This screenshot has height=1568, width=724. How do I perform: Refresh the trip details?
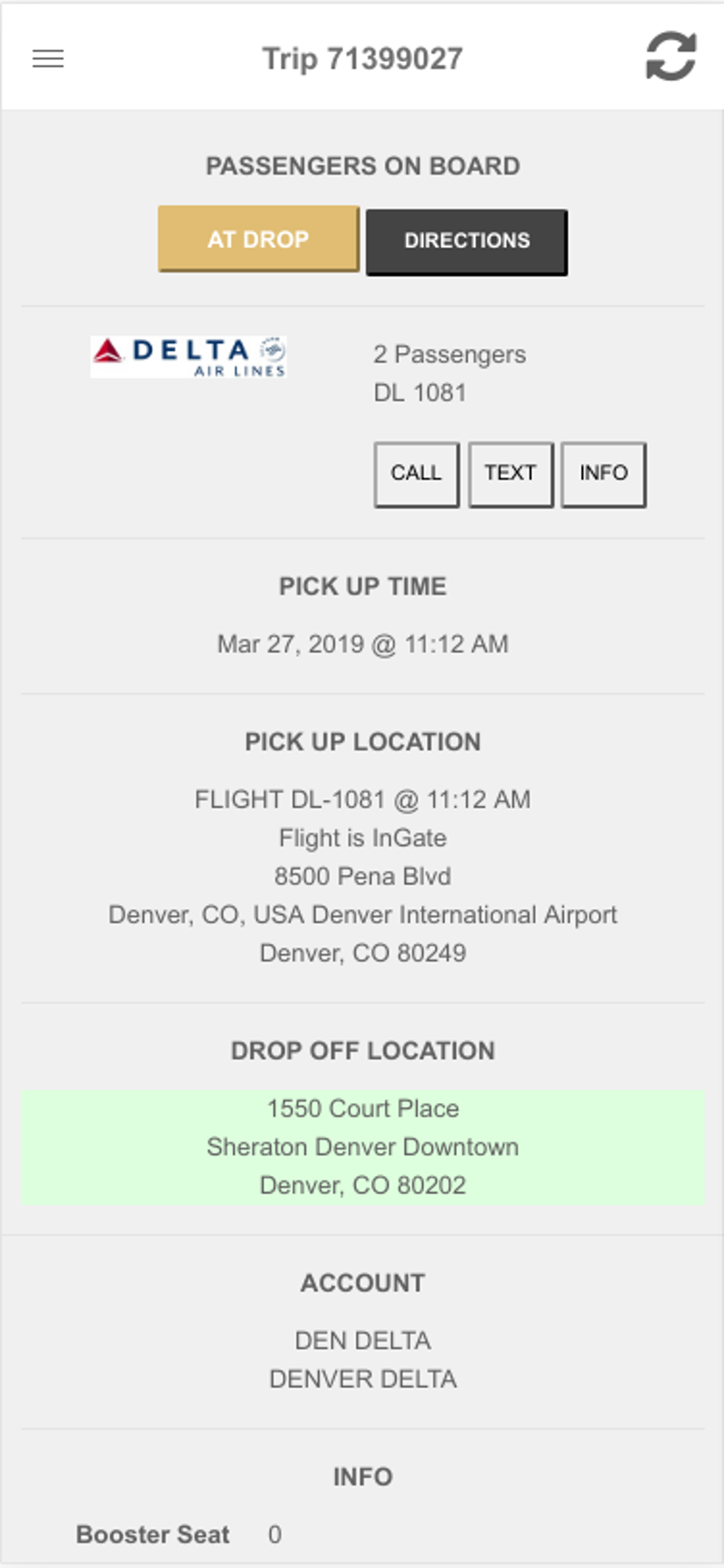pyautogui.click(x=670, y=57)
